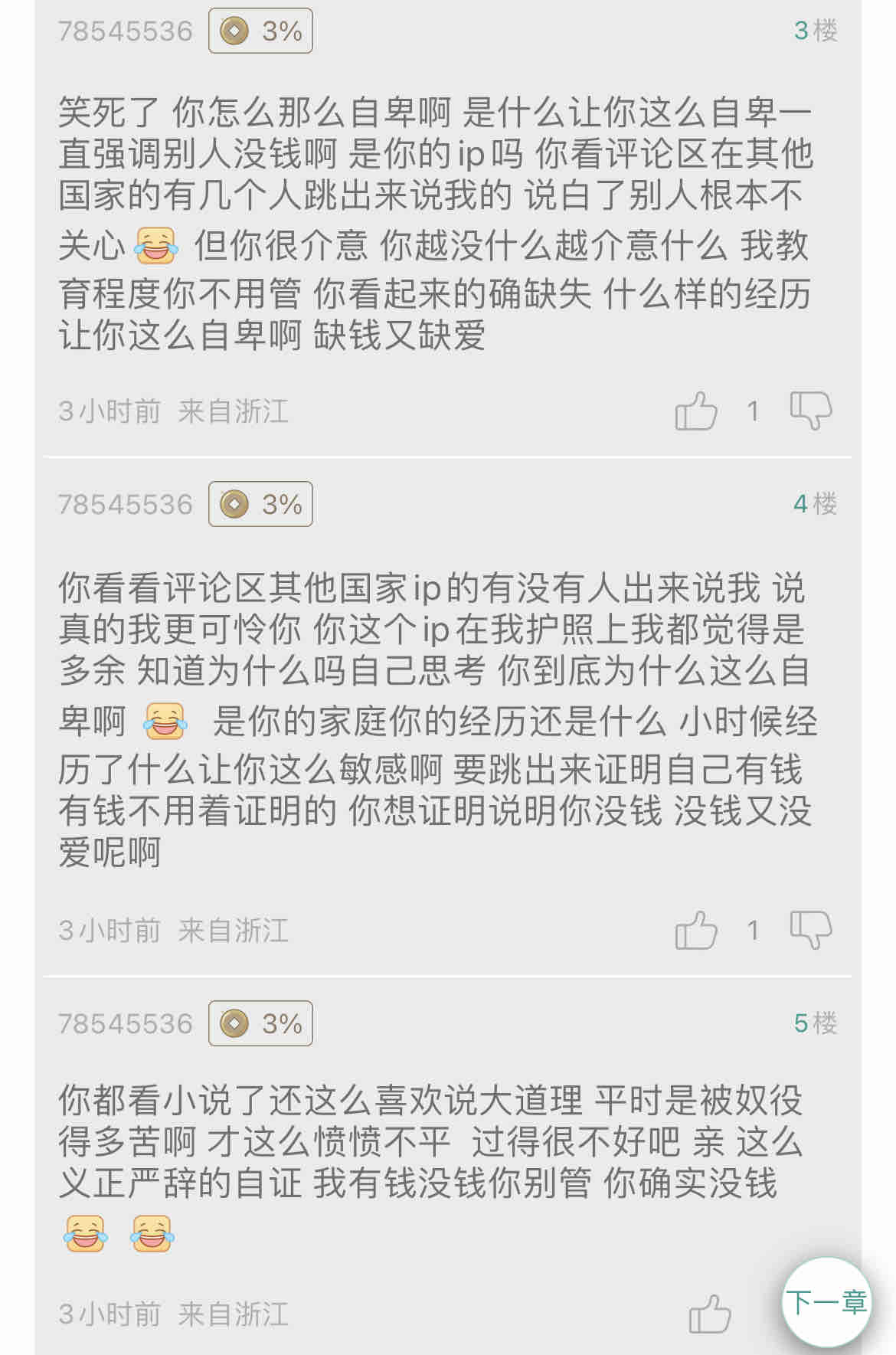Dislike the 3楼 comment
This screenshot has height=1355, width=896.
811,411
